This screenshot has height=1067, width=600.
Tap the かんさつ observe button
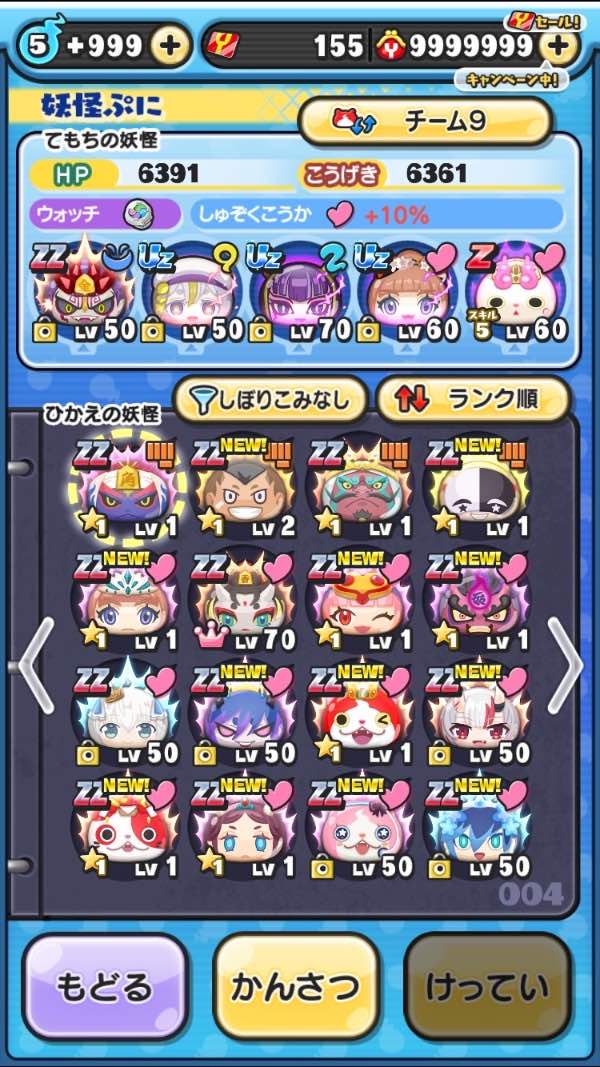pos(296,987)
